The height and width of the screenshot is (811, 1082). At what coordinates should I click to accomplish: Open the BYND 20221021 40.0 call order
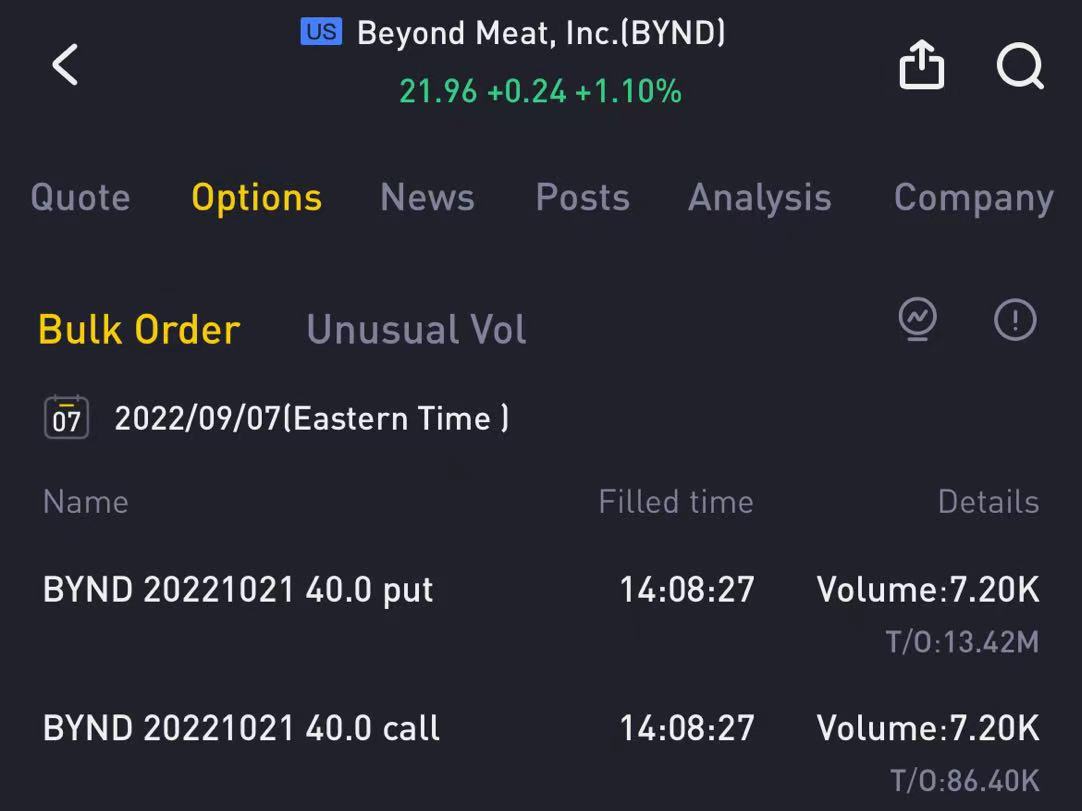pyautogui.click(x=241, y=728)
